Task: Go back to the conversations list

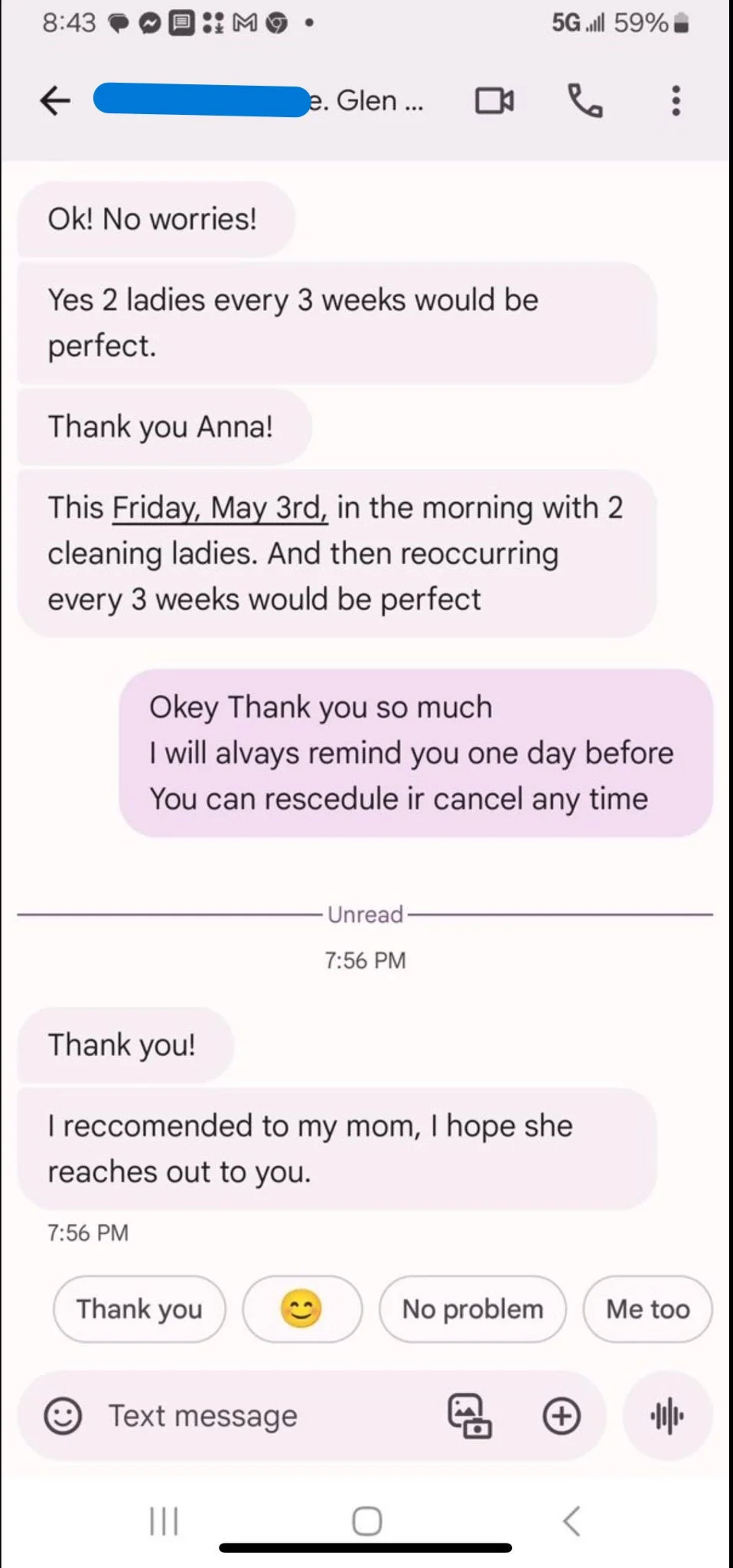Action: click(x=55, y=100)
